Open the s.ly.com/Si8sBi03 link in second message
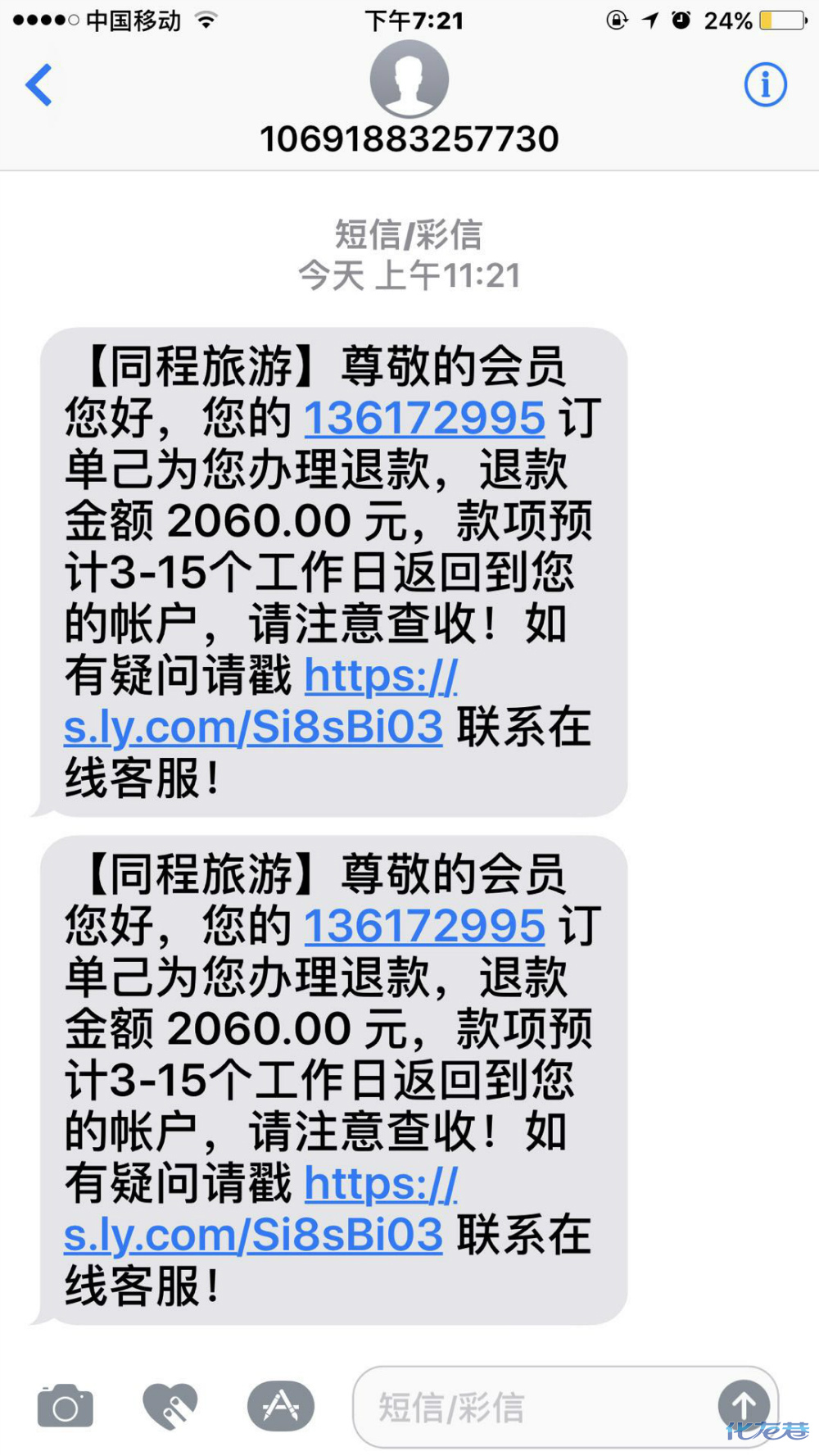This screenshot has width=819, height=1456. point(252,1231)
